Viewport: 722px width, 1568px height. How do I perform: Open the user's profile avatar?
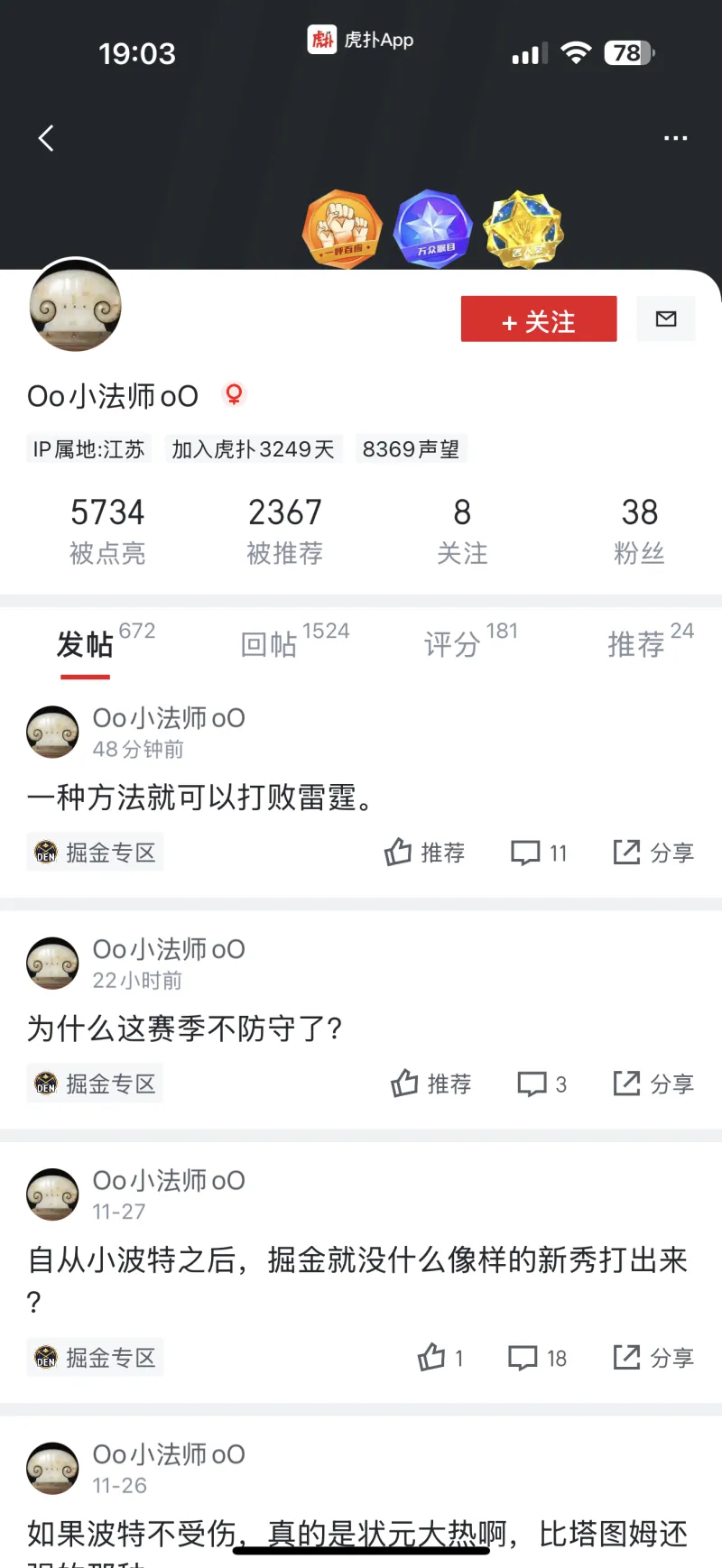pyautogui.click(x=76, y=305)
